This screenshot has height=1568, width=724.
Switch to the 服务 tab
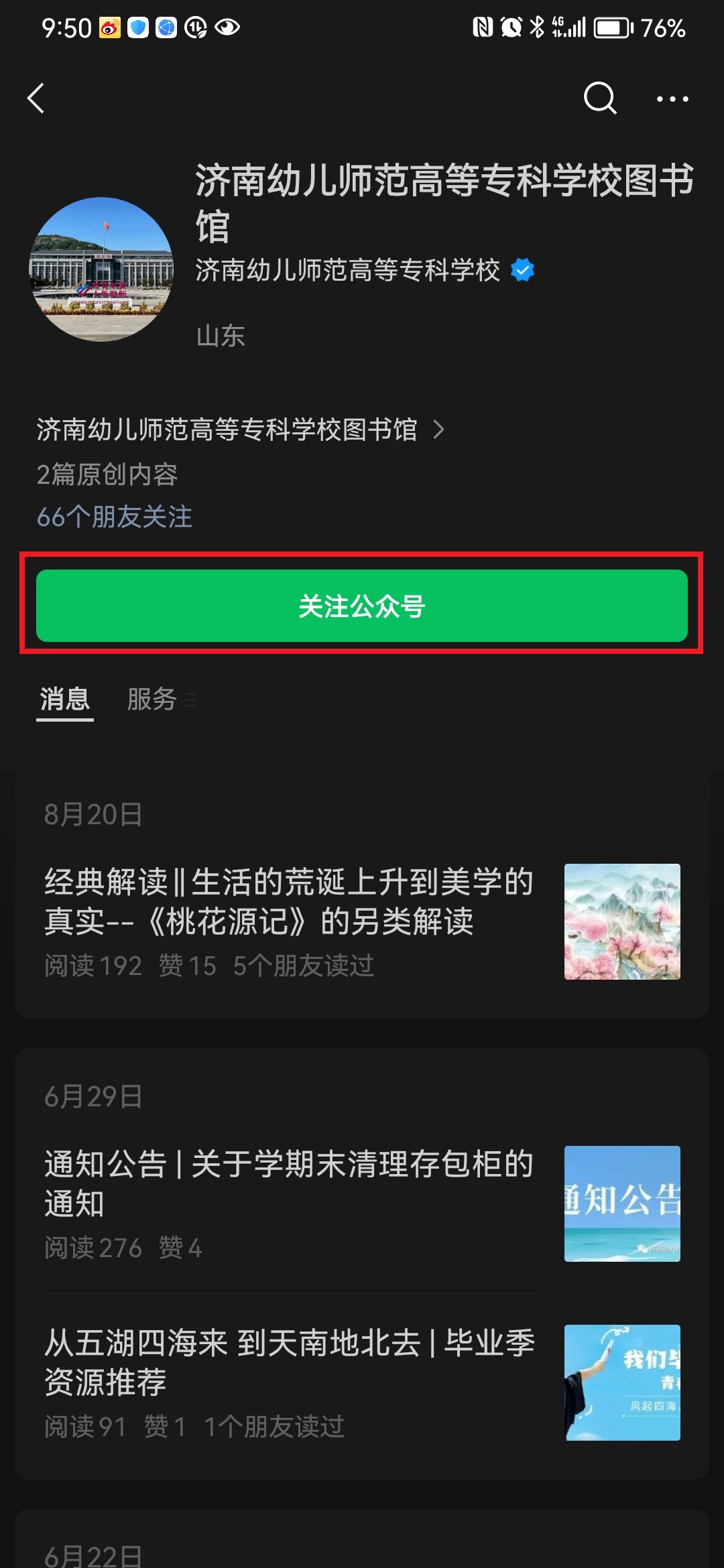[153, 699]
